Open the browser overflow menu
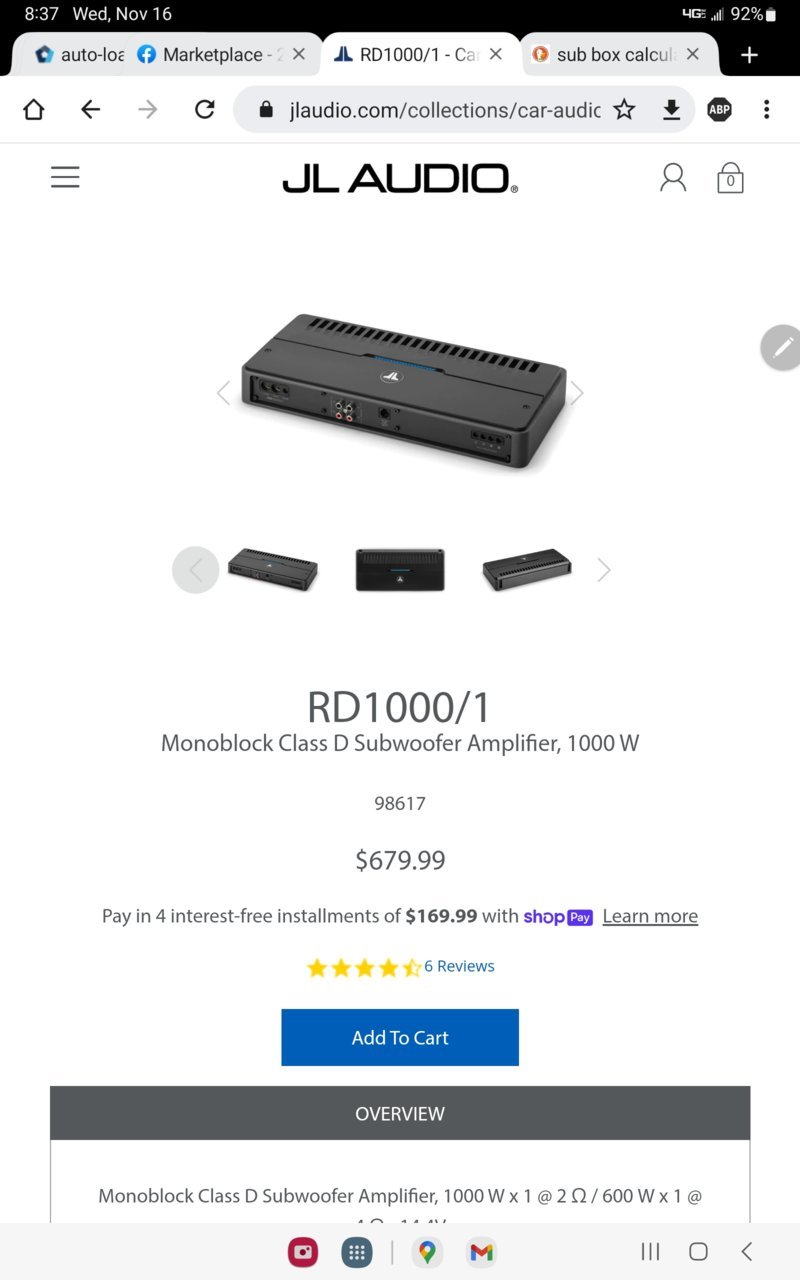The image size is (800, 1280). [x=766, y=110]
